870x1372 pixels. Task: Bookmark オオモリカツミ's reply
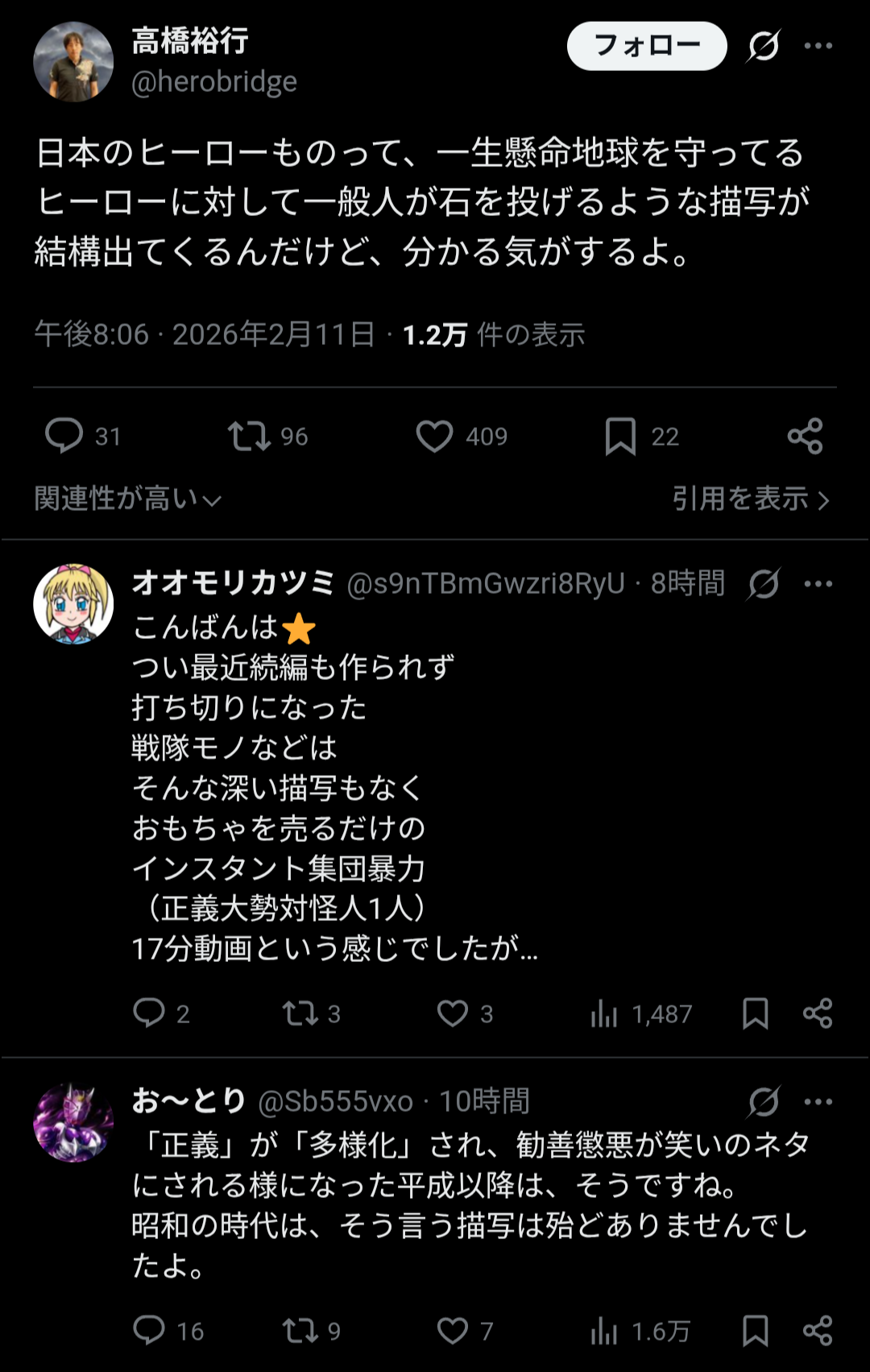point(755,1013)
